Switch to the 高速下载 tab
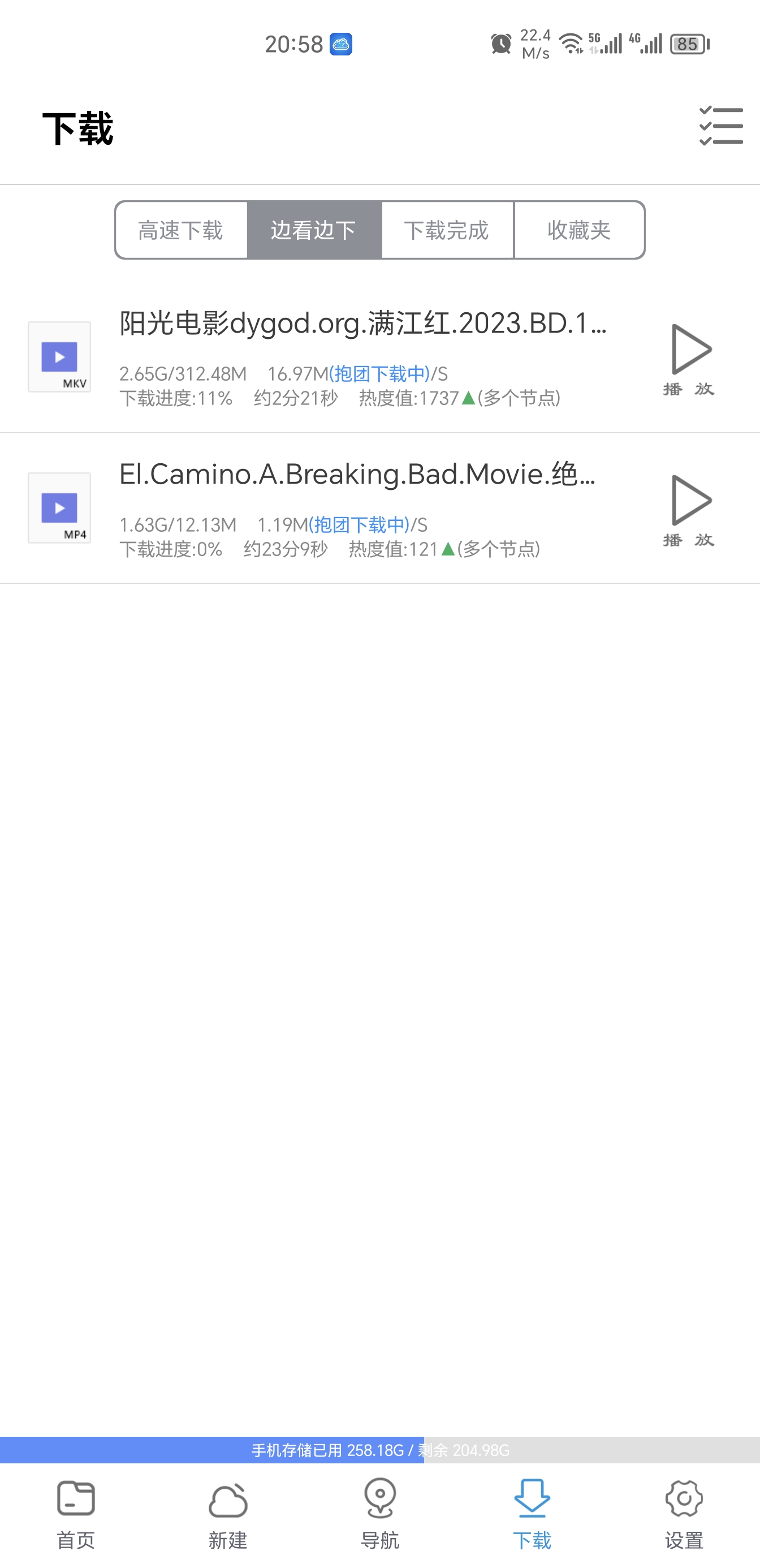 point(181,230)
